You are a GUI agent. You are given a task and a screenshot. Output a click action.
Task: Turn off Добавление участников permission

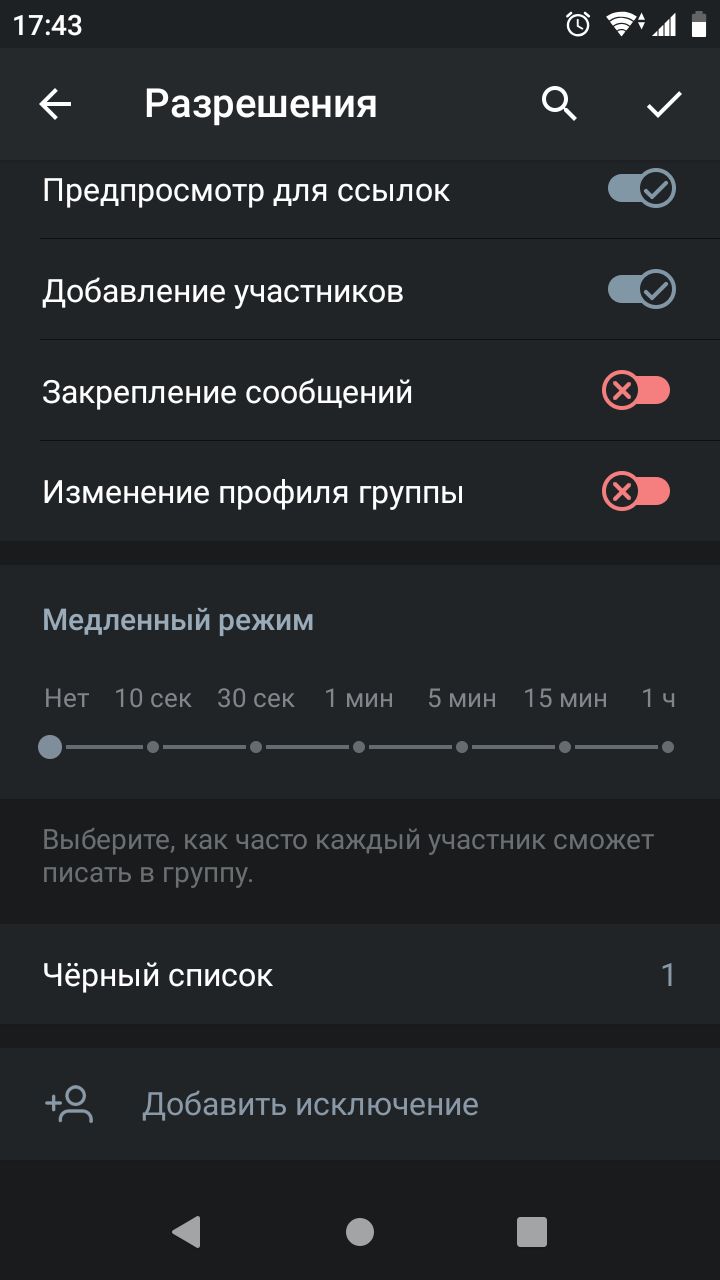tap(641, 290)
